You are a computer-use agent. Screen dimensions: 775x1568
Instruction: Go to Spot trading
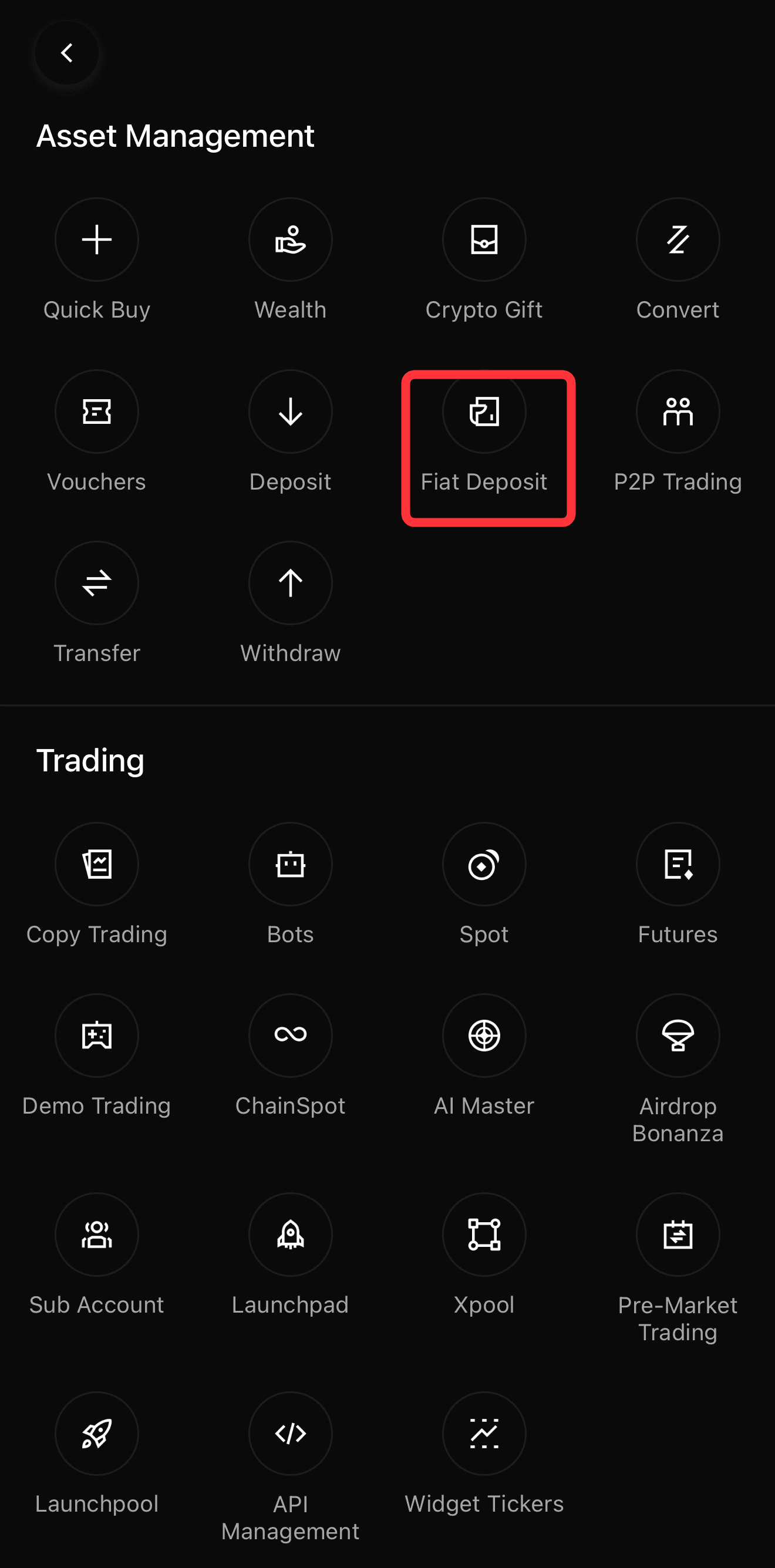point(484,864)
